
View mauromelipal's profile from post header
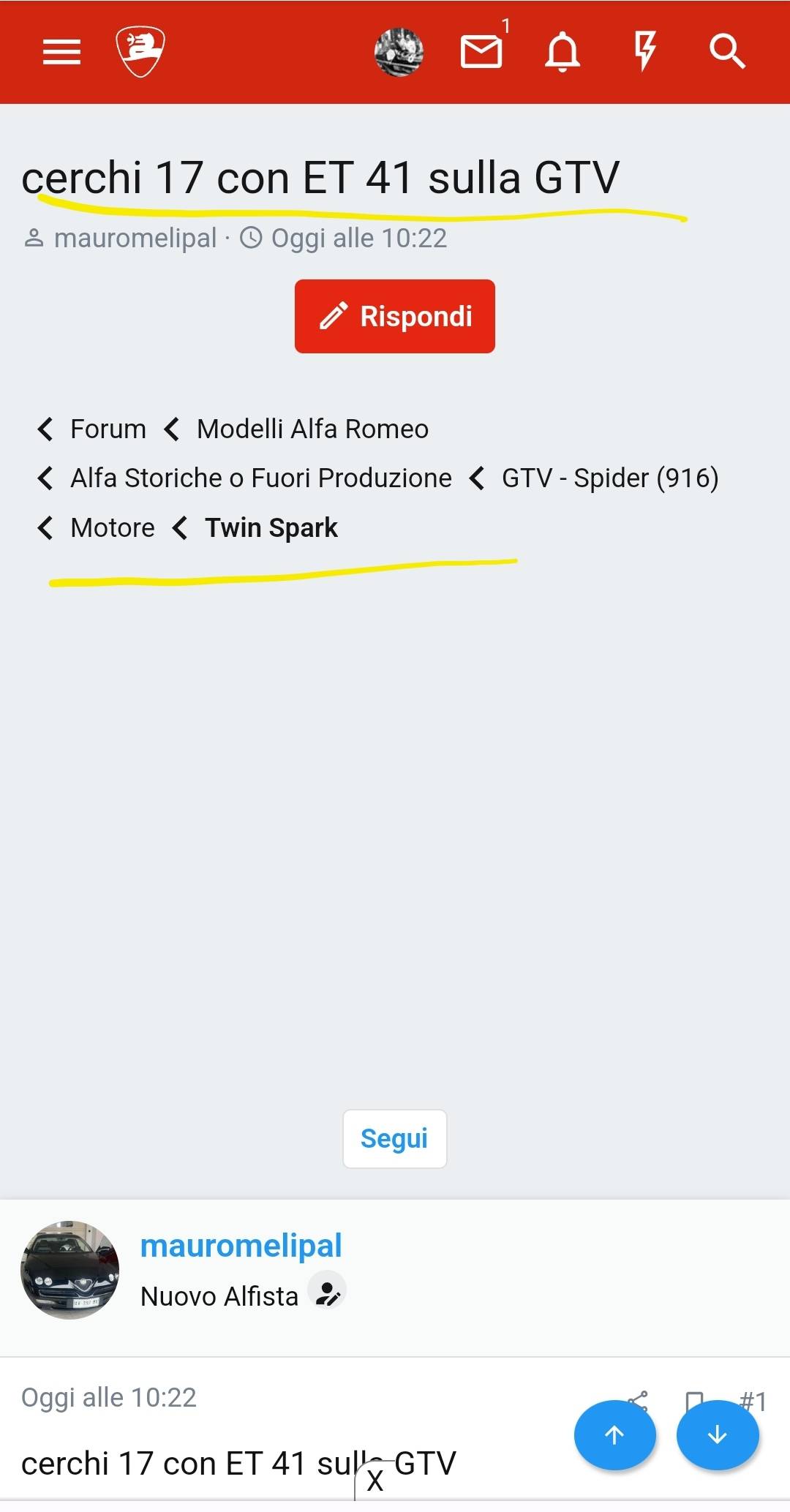click(x=241, y=1246)
